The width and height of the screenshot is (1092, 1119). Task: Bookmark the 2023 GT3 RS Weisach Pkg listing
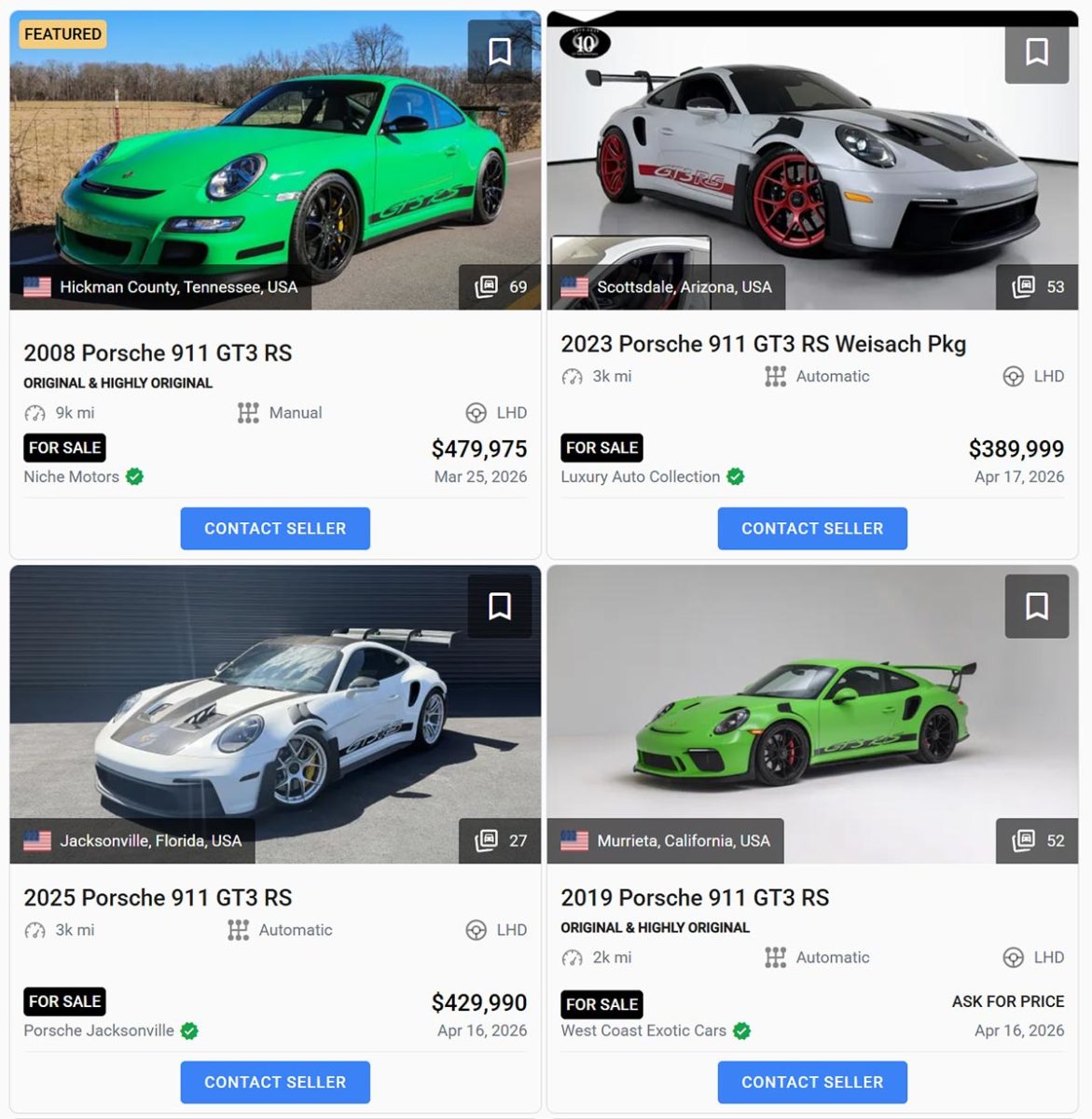1036,52
